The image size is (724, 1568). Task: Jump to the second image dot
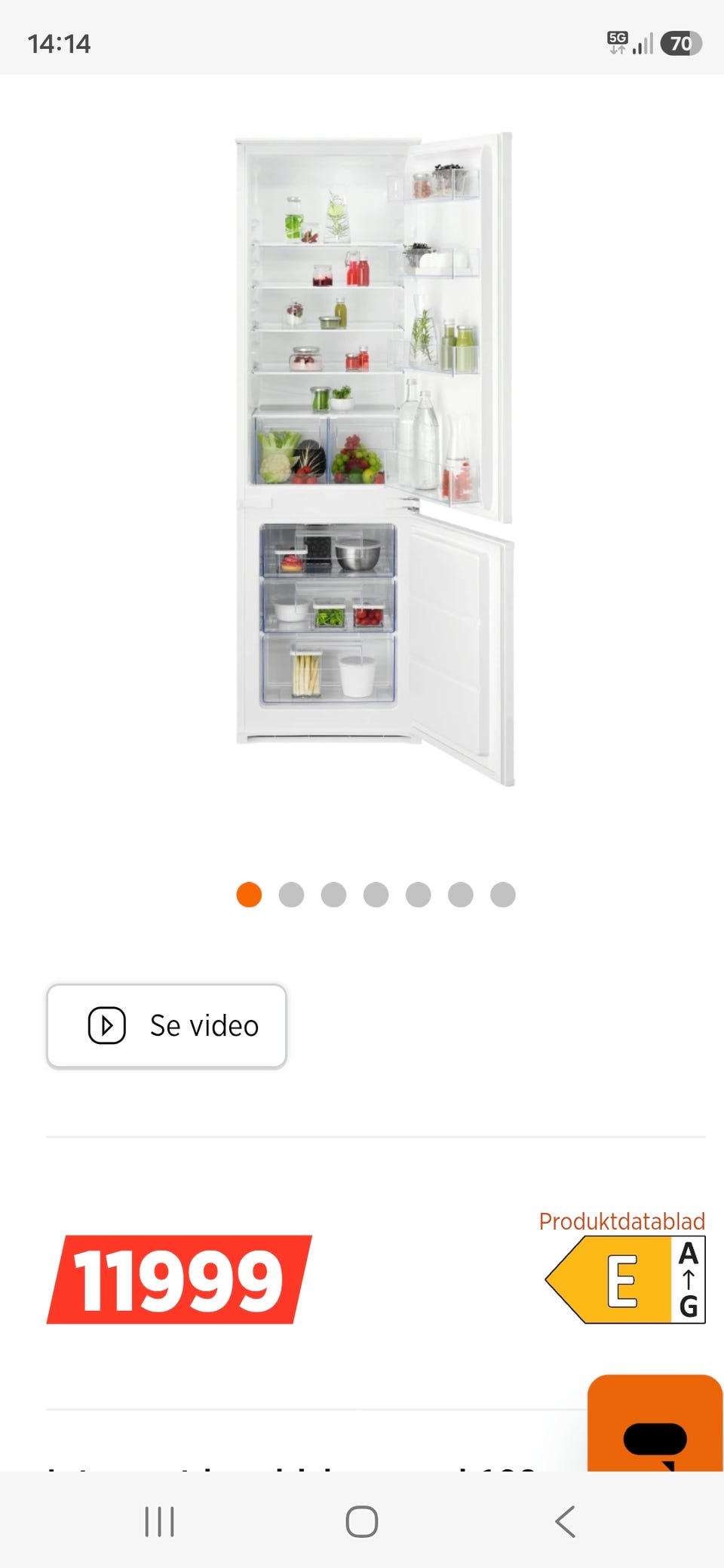click(x=291, y=895)
